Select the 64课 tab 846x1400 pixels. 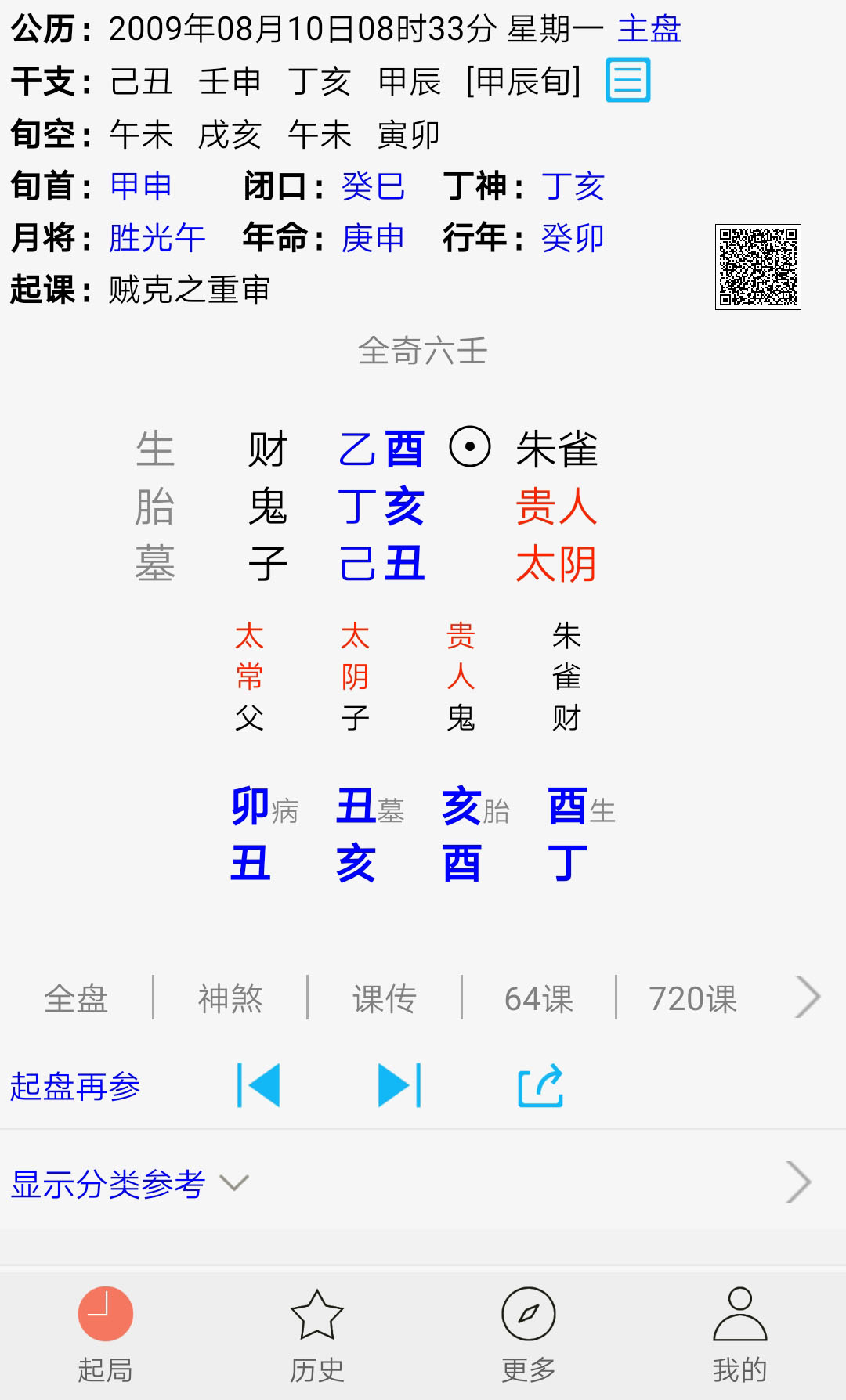538,998
